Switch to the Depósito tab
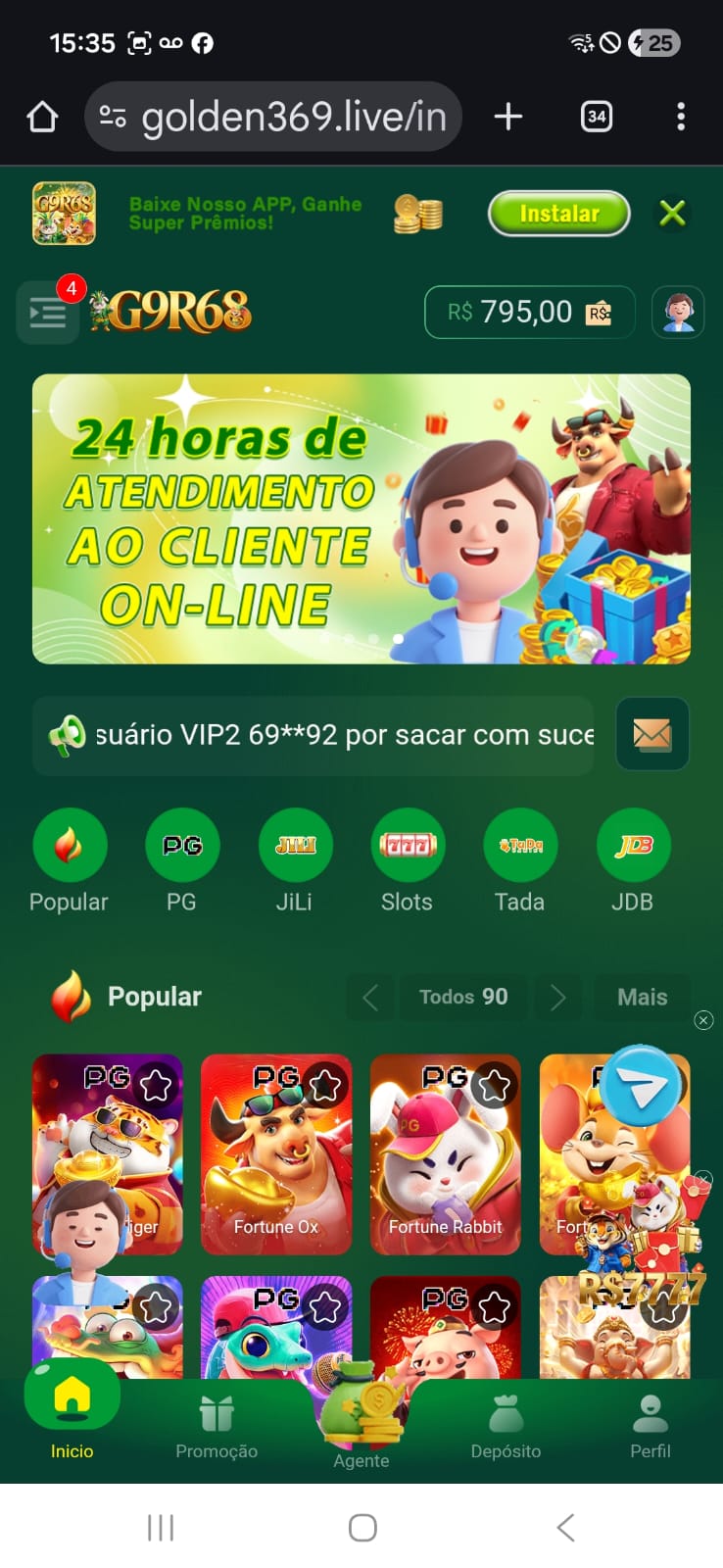Screen dimensions: 723x1568 (x=506, y=1426)
